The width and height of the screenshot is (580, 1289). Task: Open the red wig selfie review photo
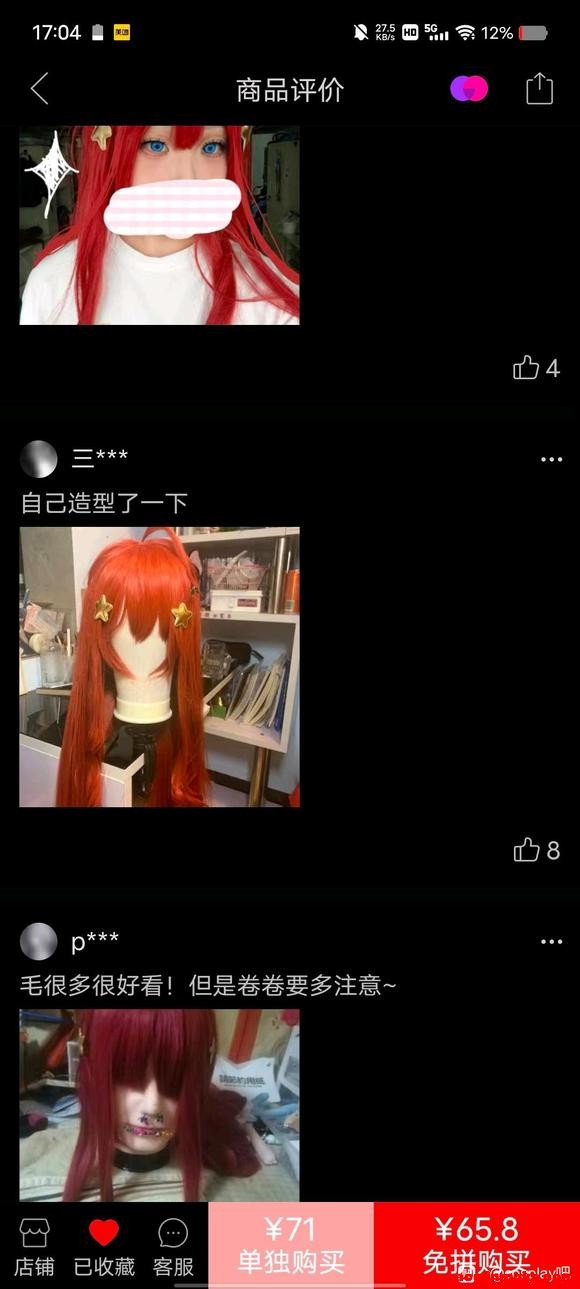point(159,225)
